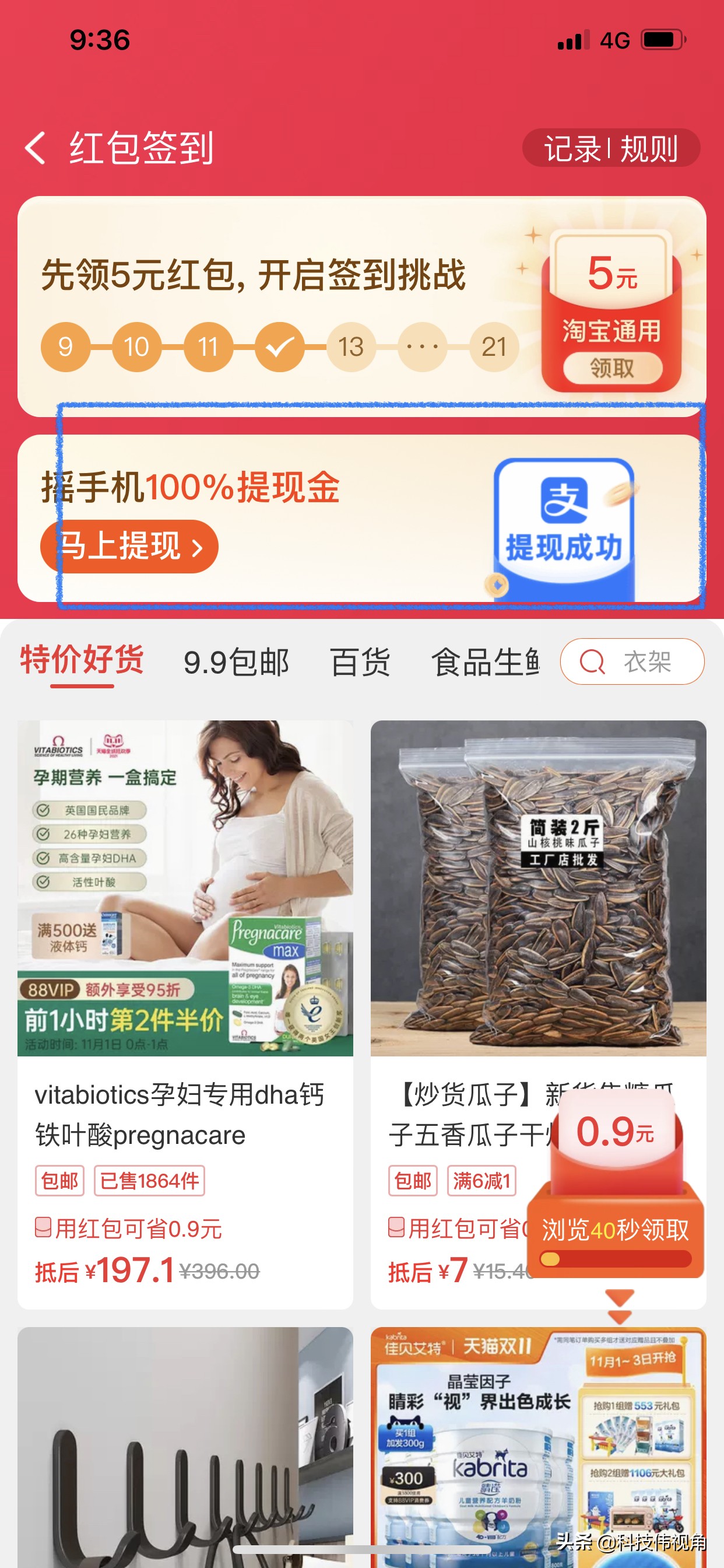The height and width of the screenshot is (1568, 724).
Task: Switch to the 9.9包邮 tab
Action: [x=236, y=662]
